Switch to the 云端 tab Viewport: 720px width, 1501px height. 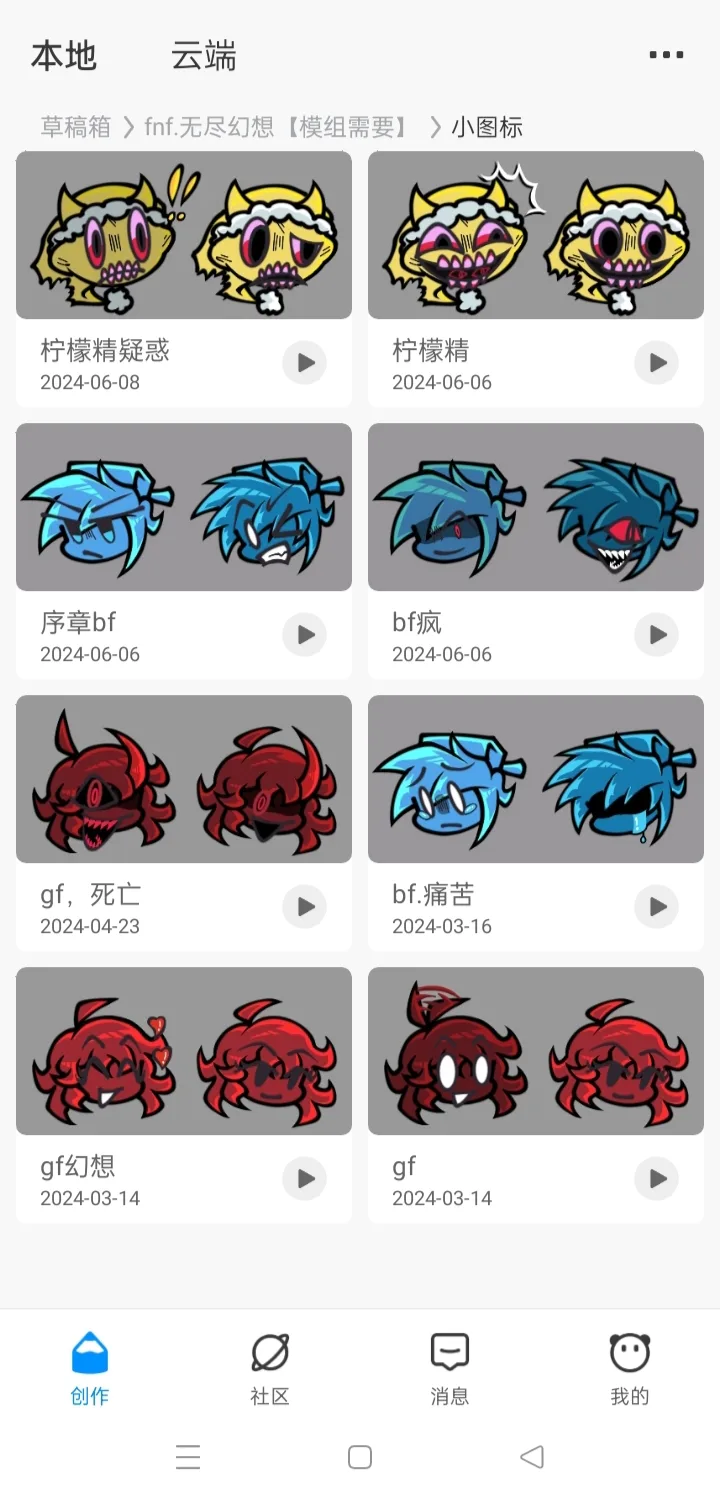pyautogui.click(x=203, y=56)
